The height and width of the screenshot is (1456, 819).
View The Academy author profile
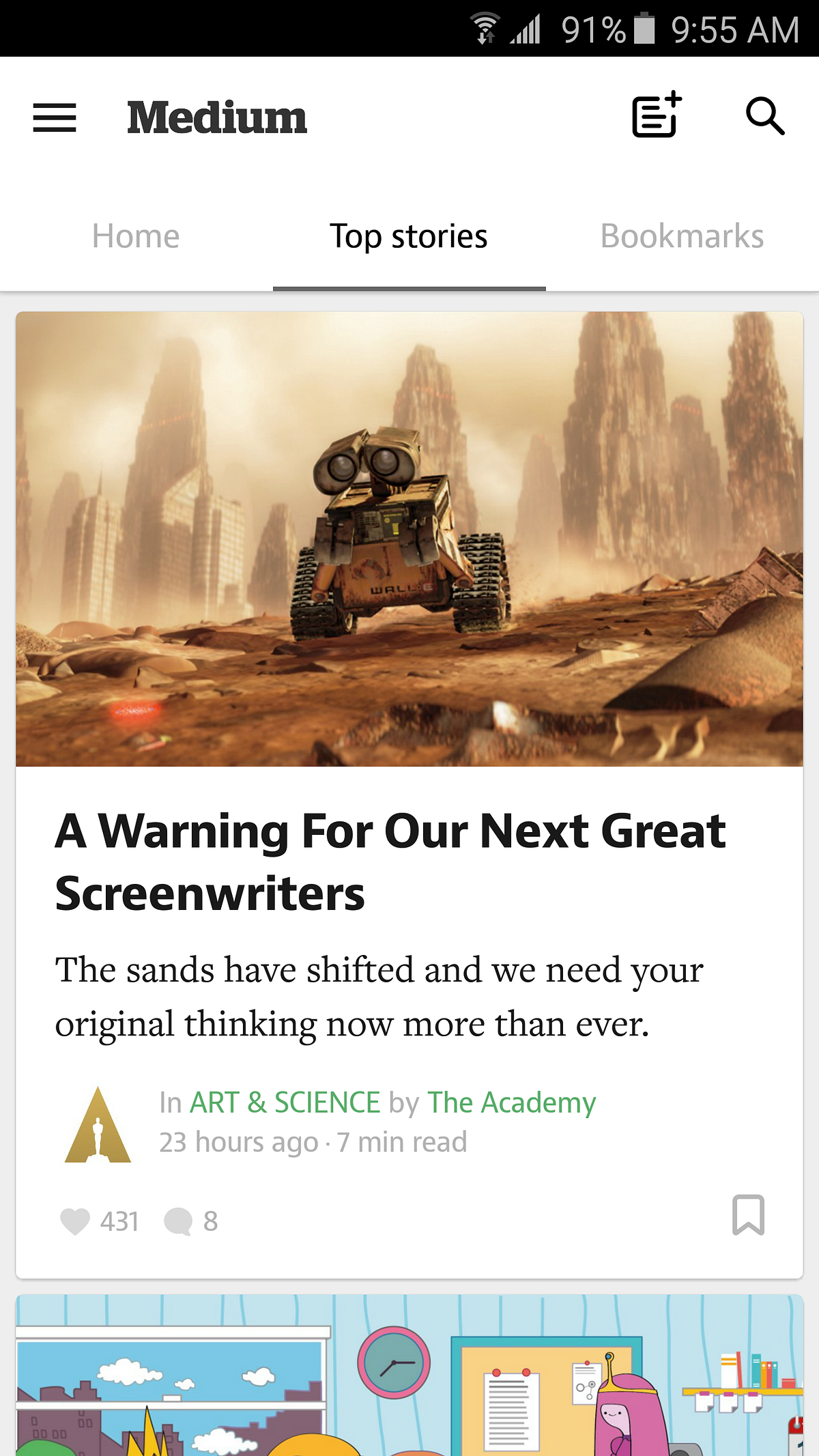511,1102
